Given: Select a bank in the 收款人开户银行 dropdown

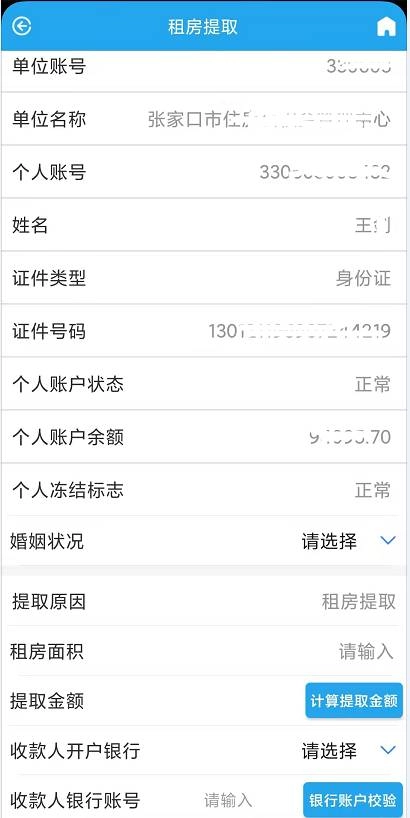Looking at the screenshot, I should [x=348, y=751].
